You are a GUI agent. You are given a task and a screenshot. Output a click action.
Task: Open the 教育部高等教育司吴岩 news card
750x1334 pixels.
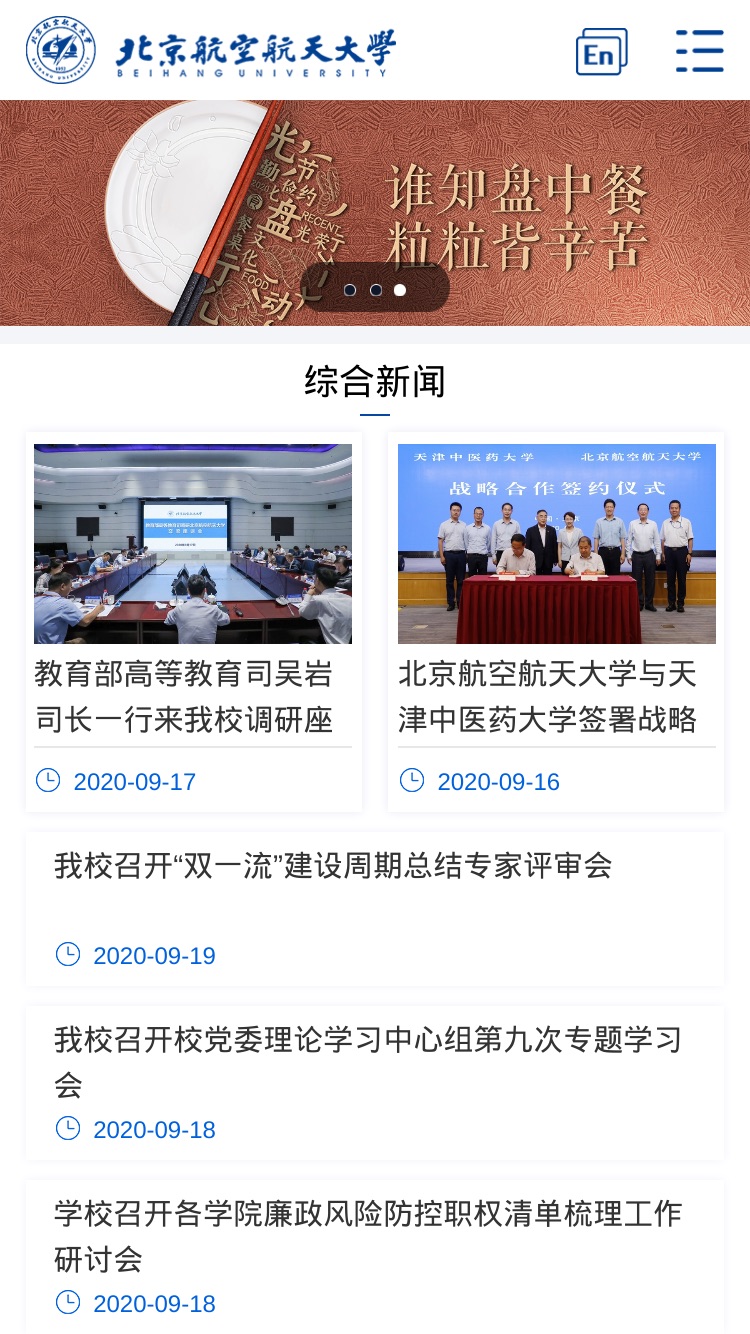(194, 622)
